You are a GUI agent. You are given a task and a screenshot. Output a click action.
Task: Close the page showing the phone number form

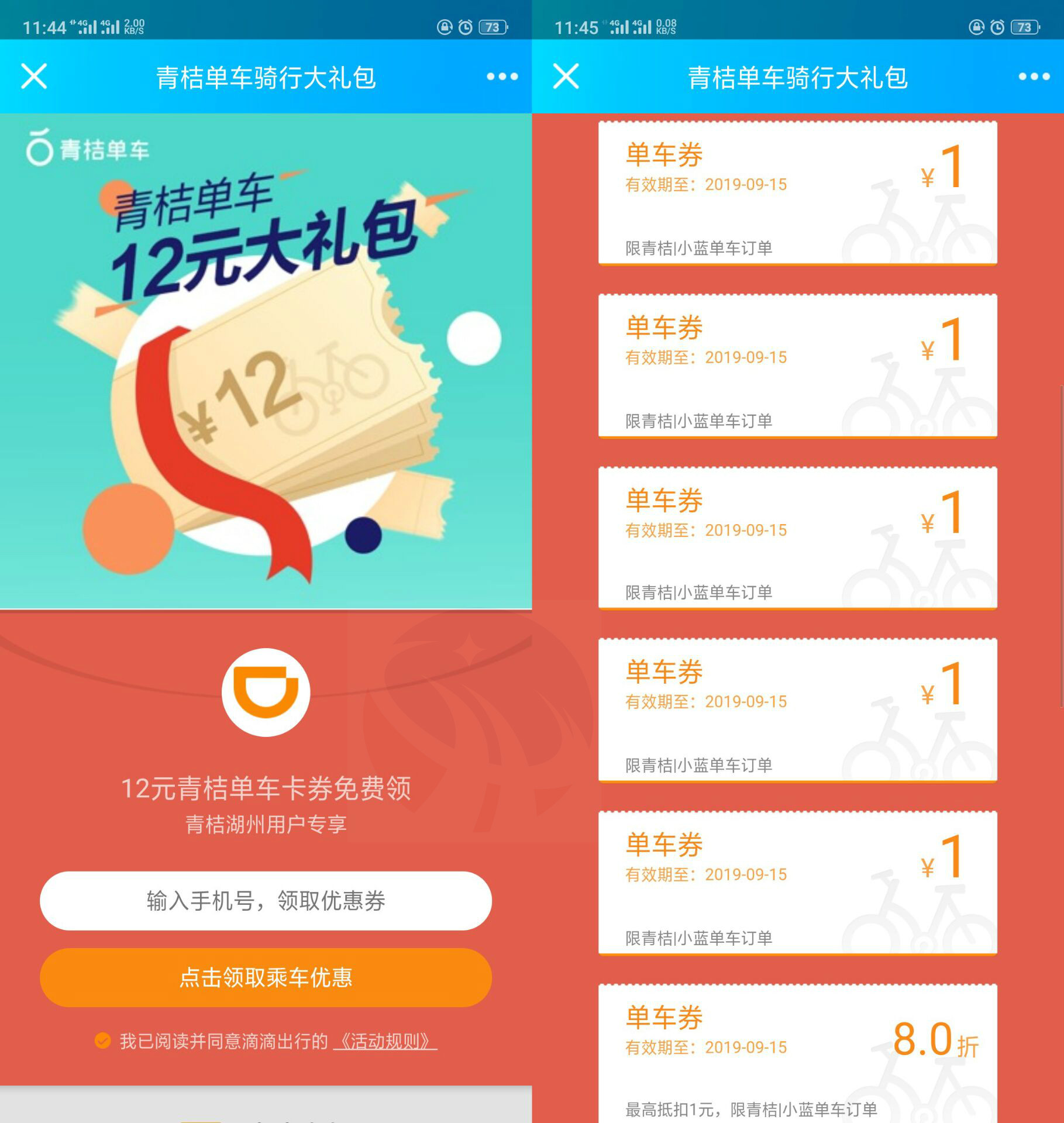pos(34,77)
